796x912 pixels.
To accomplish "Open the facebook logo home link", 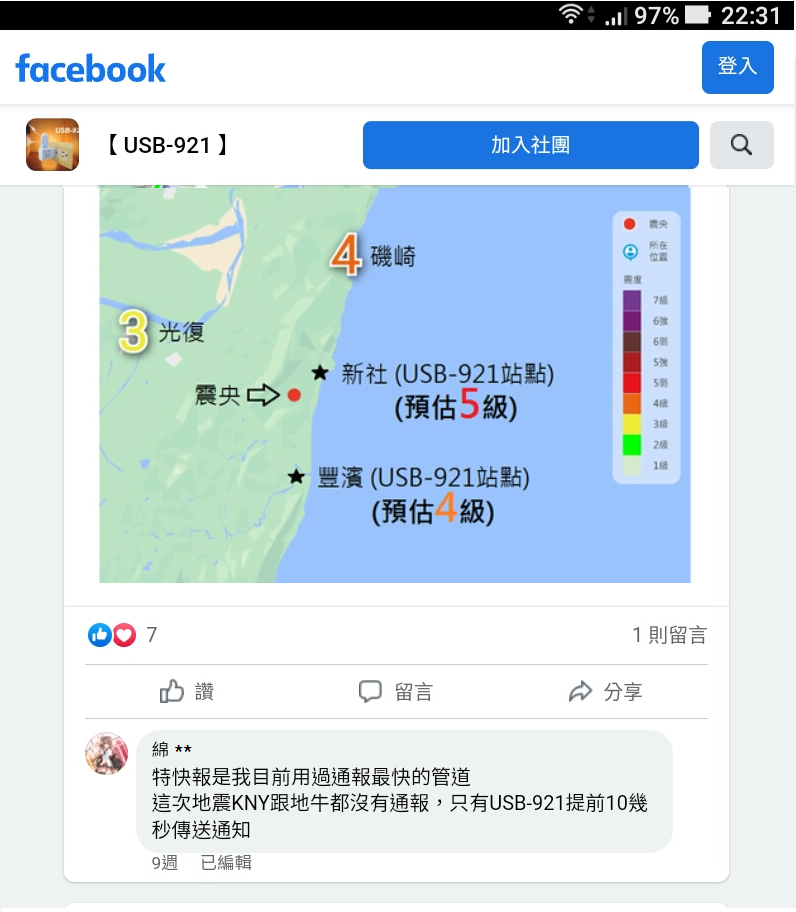I will point(90,68).
